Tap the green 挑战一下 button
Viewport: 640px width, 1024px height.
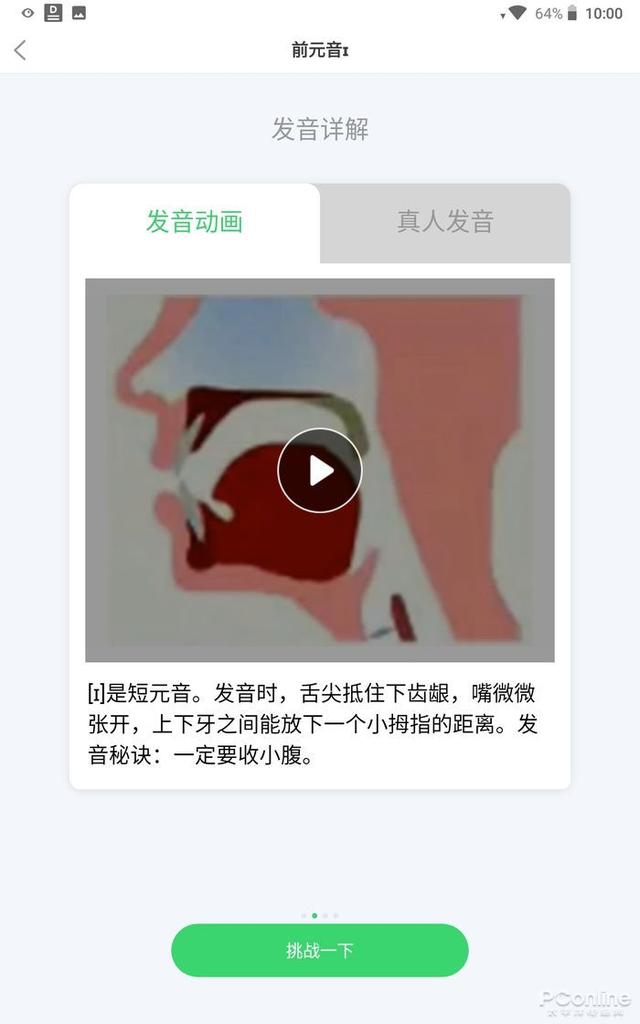point(320,950)
